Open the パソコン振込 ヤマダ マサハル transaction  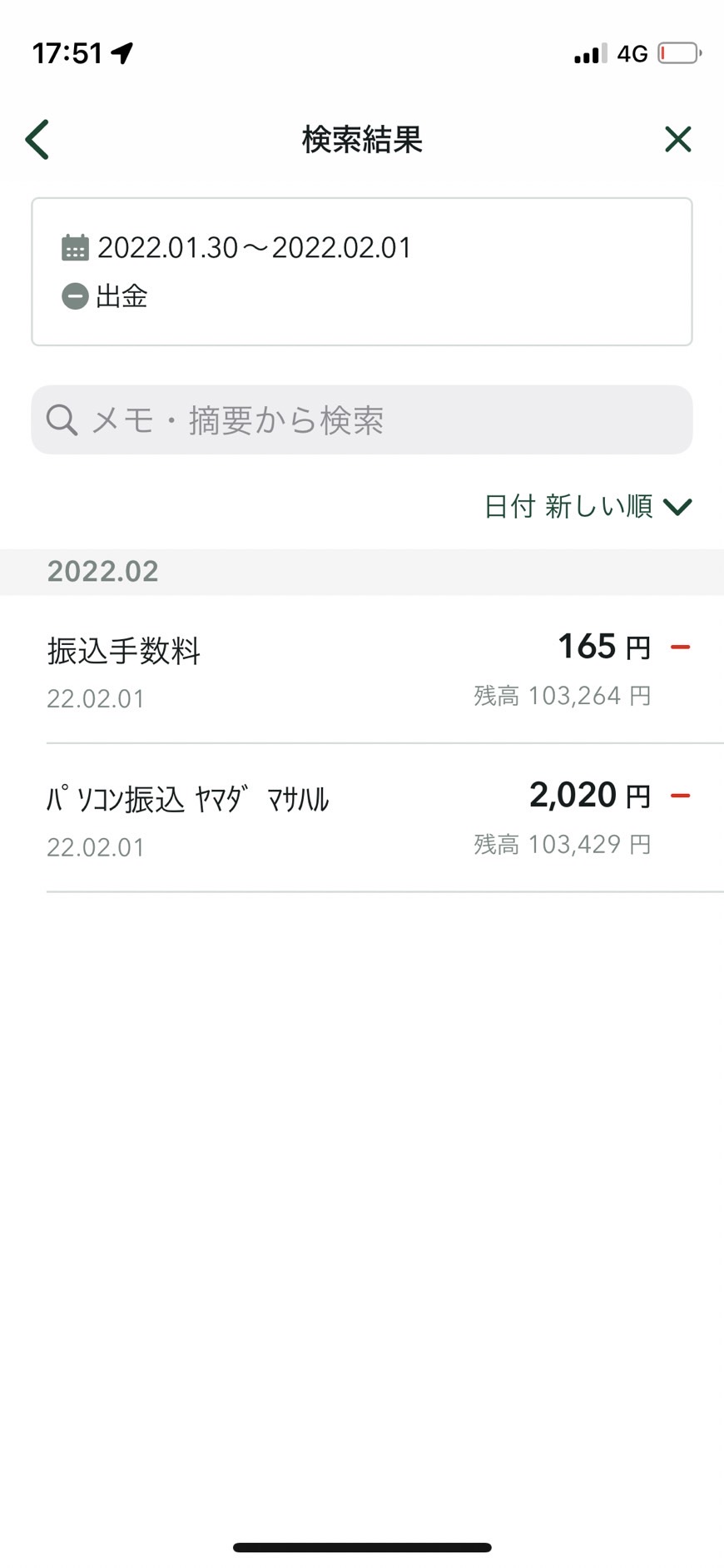362,818
